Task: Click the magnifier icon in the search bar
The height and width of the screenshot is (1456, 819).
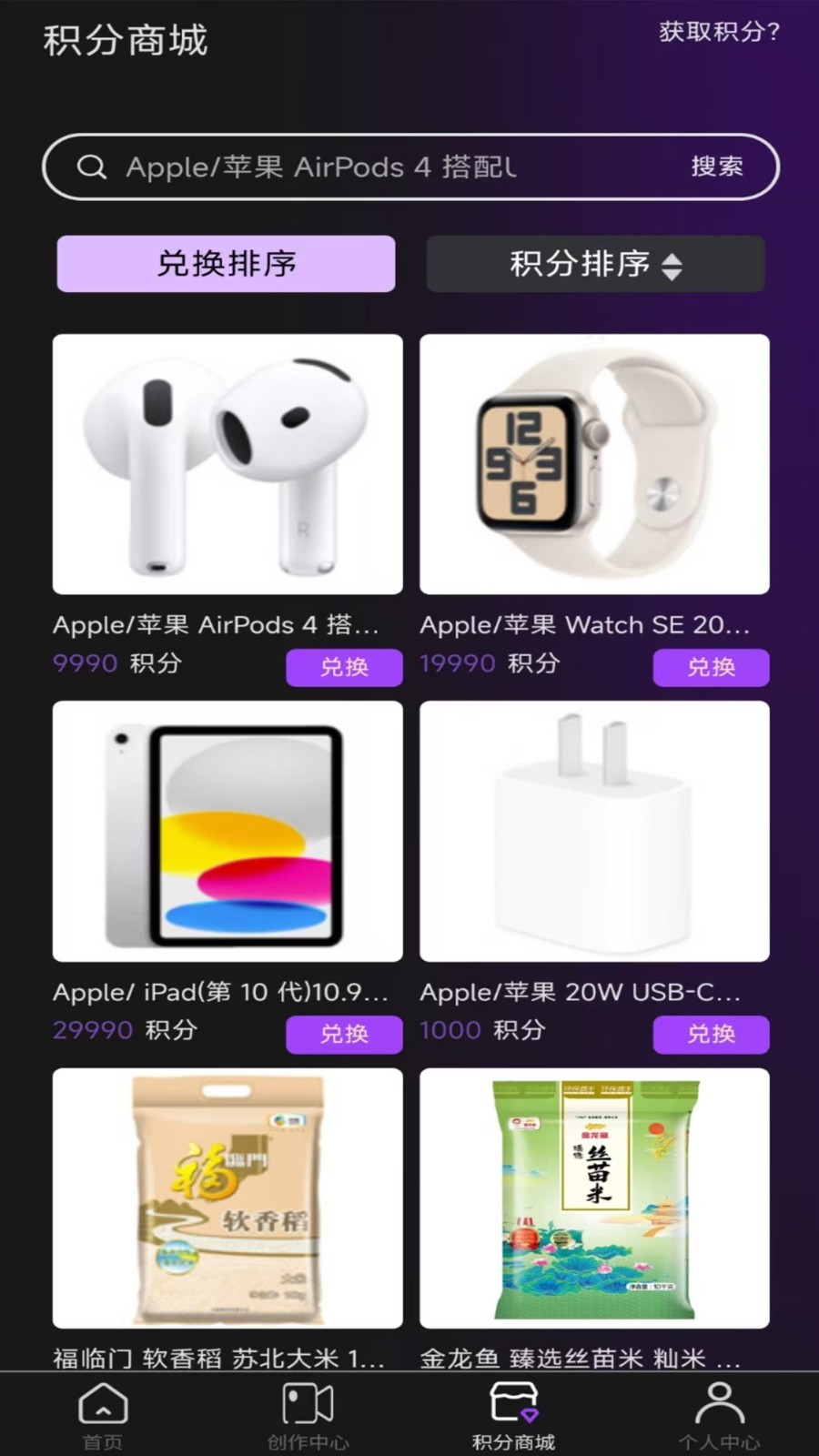Action: (x=90, y=167)
